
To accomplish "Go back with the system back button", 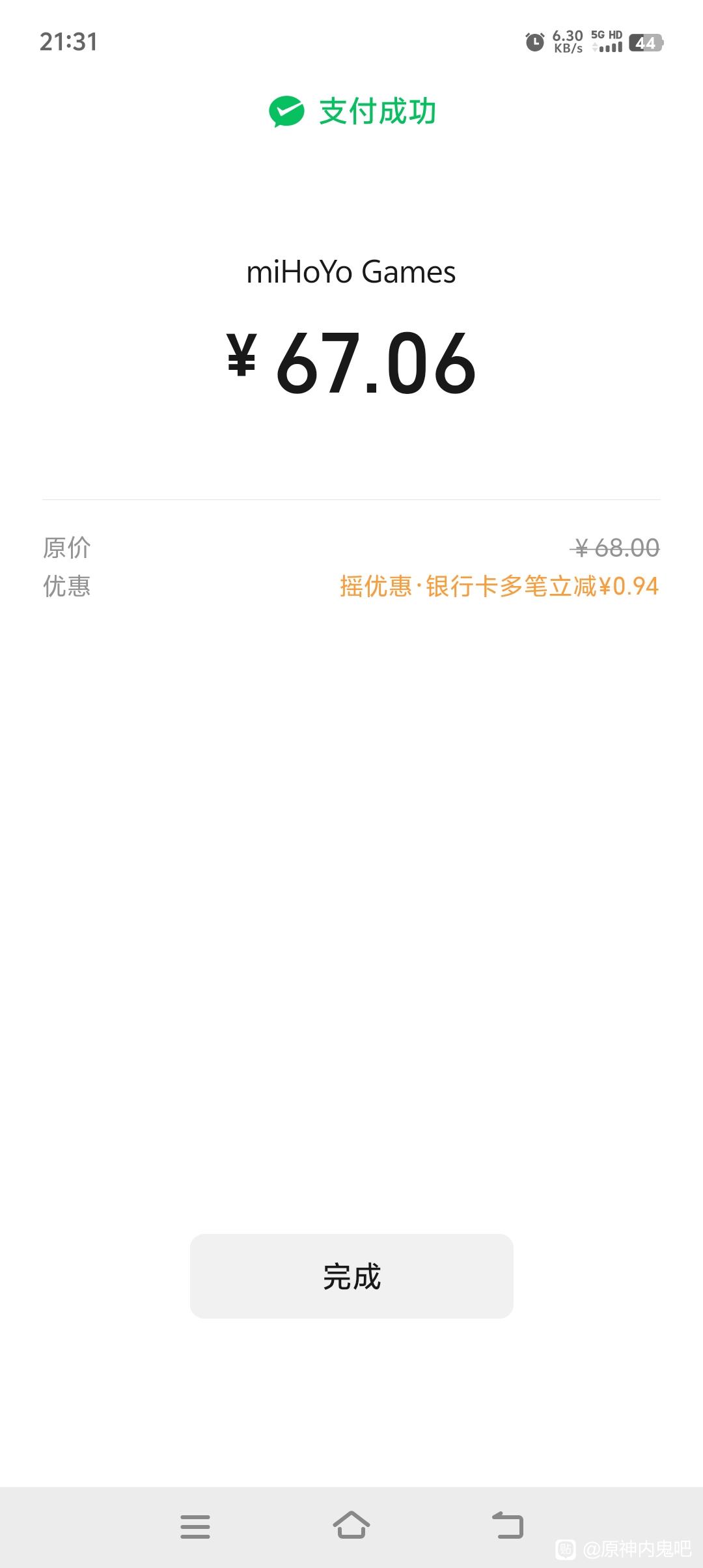I will [x=508, y=1526].
